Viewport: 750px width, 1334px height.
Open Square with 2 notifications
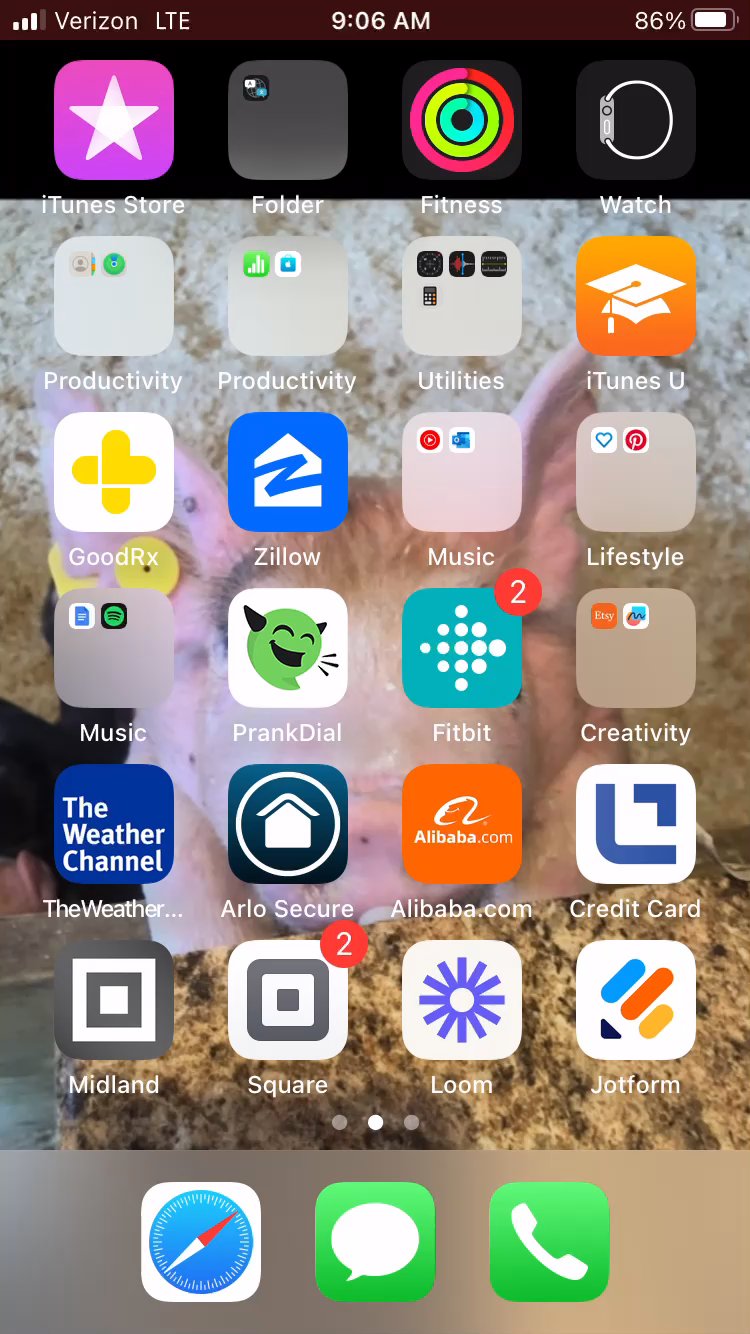(288, 1000)
